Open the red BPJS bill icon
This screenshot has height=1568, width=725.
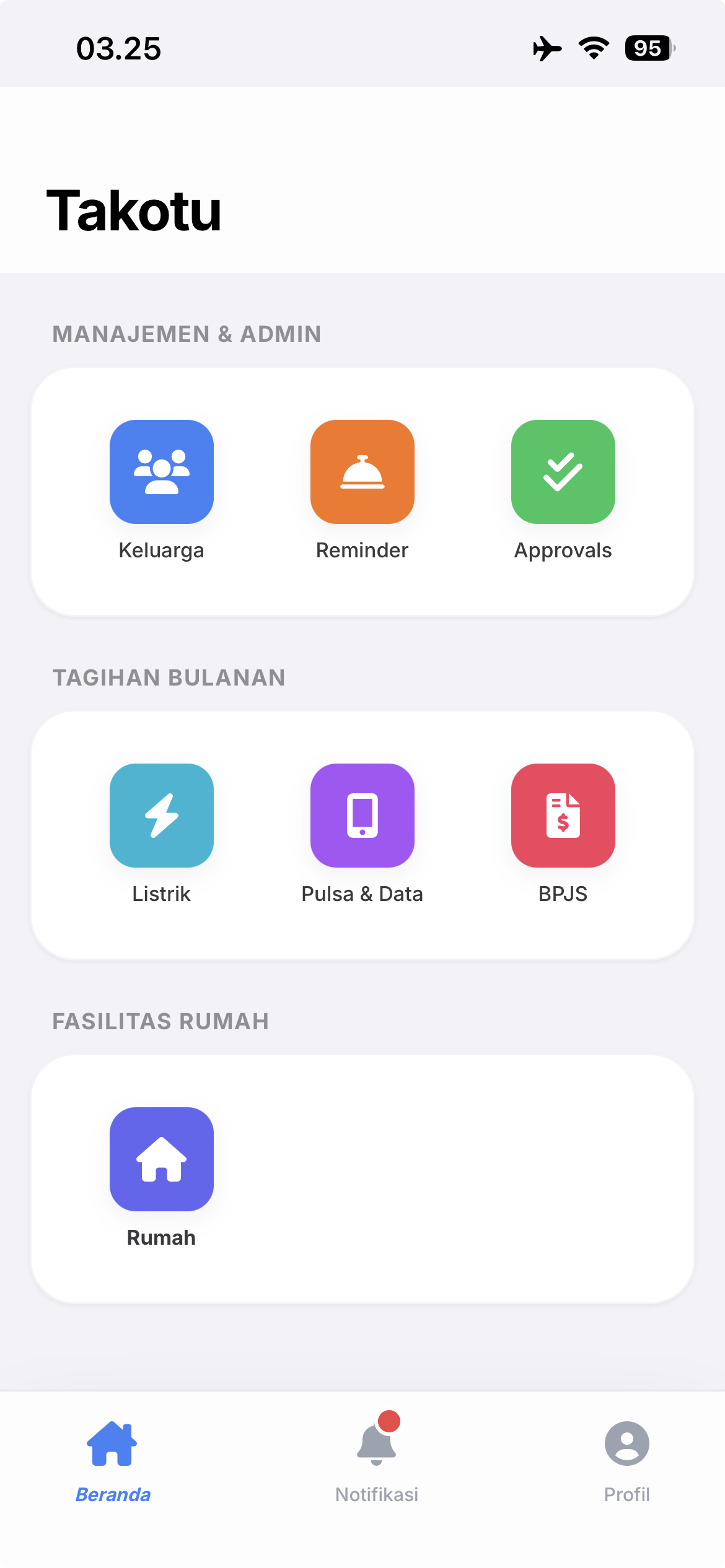(x=563, y=815)
